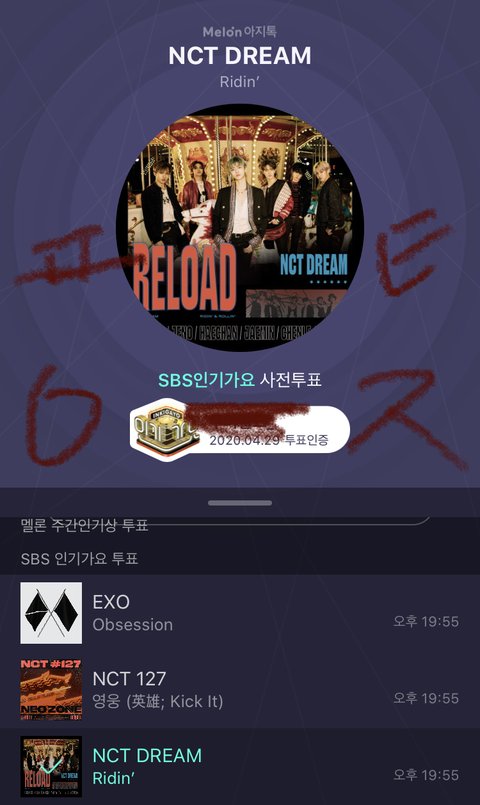
Task: Tap the NCT DREAM Reload album cover
Action: tap(240, 228)
